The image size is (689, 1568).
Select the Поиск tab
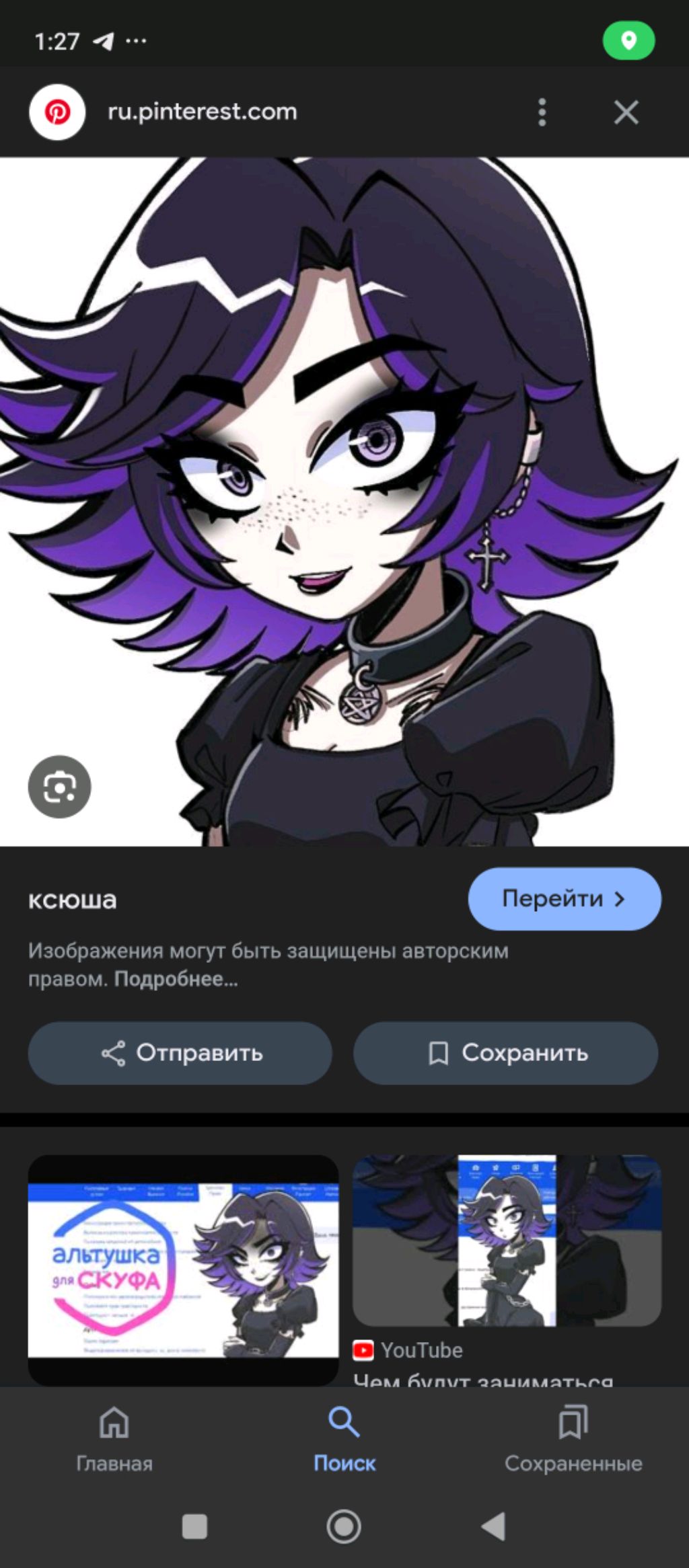[344, 1439]
